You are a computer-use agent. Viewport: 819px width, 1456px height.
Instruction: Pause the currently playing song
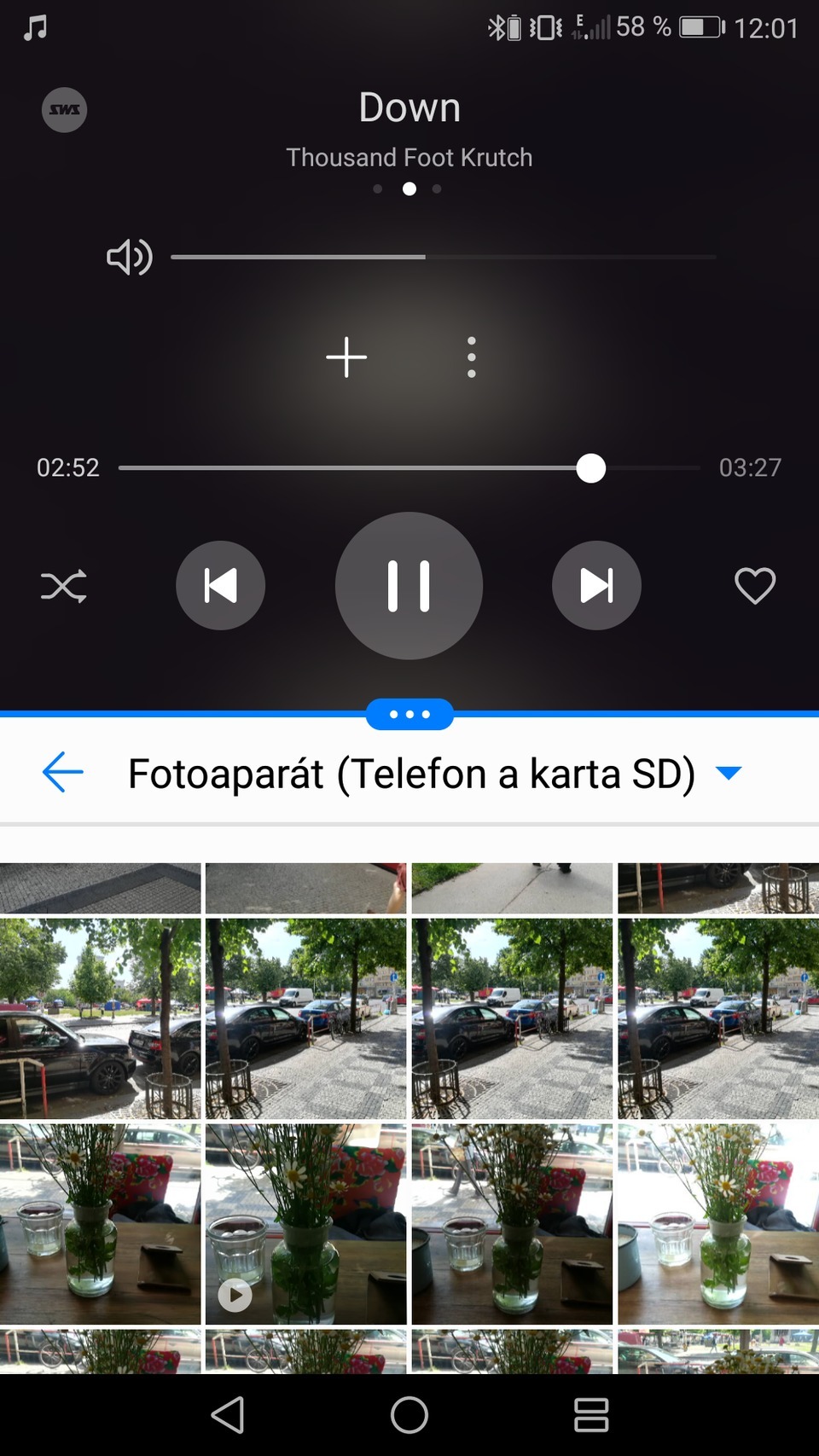(409, 585)
